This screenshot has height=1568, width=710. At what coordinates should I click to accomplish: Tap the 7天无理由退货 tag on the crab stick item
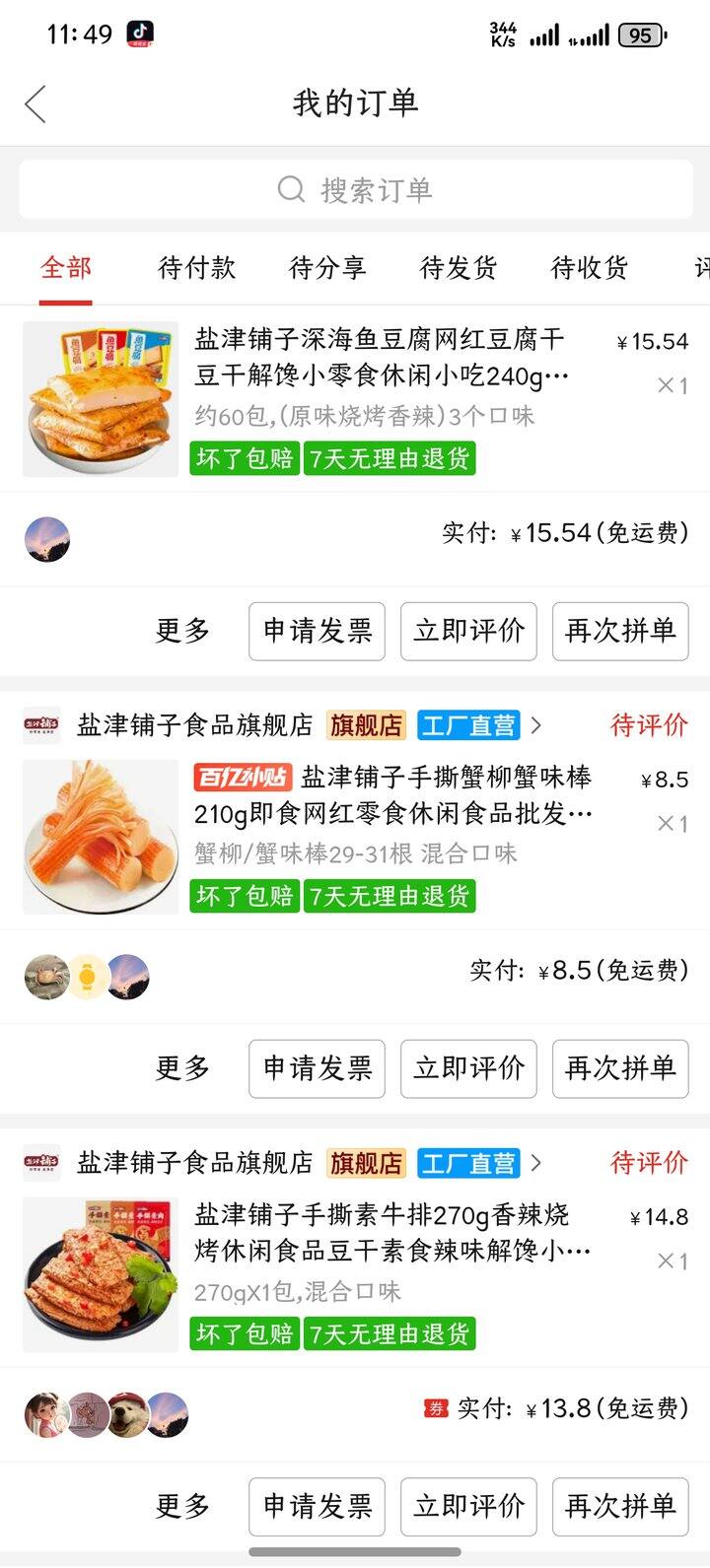pyautogui.click(x=390, y=896)
